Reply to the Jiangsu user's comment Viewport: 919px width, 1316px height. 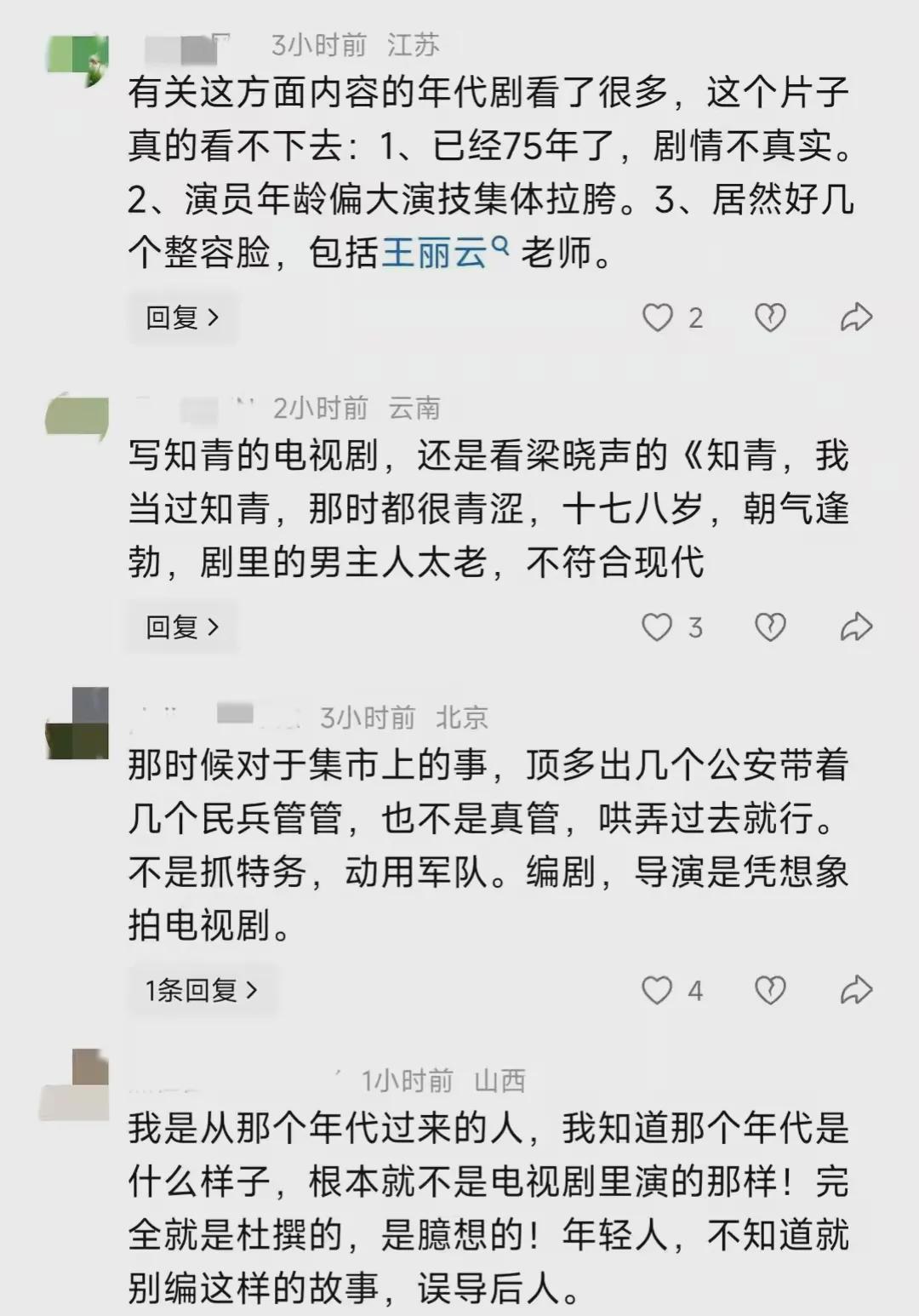tap(182, 318)
